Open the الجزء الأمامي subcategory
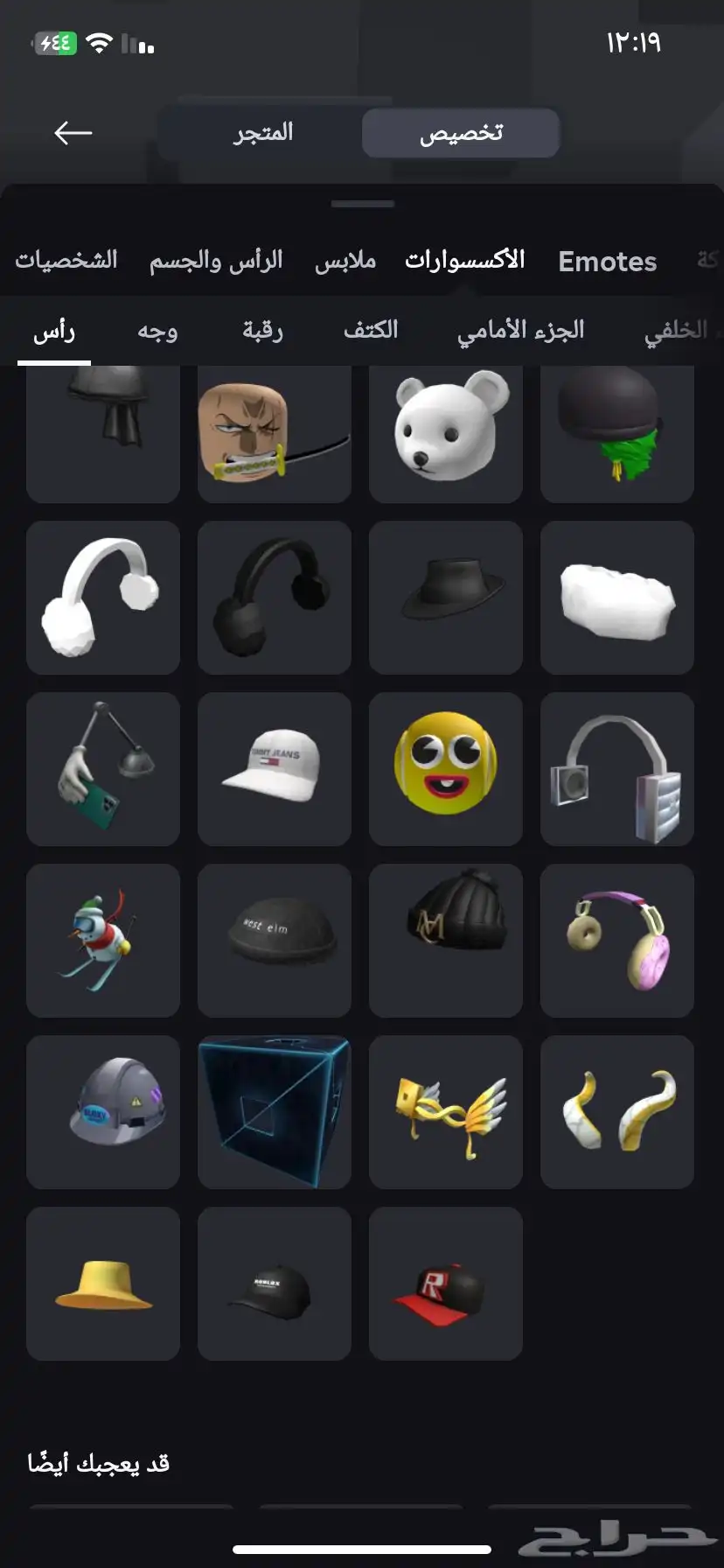The width and height of the screenshot is (724, 1568). tap(520, 331)
